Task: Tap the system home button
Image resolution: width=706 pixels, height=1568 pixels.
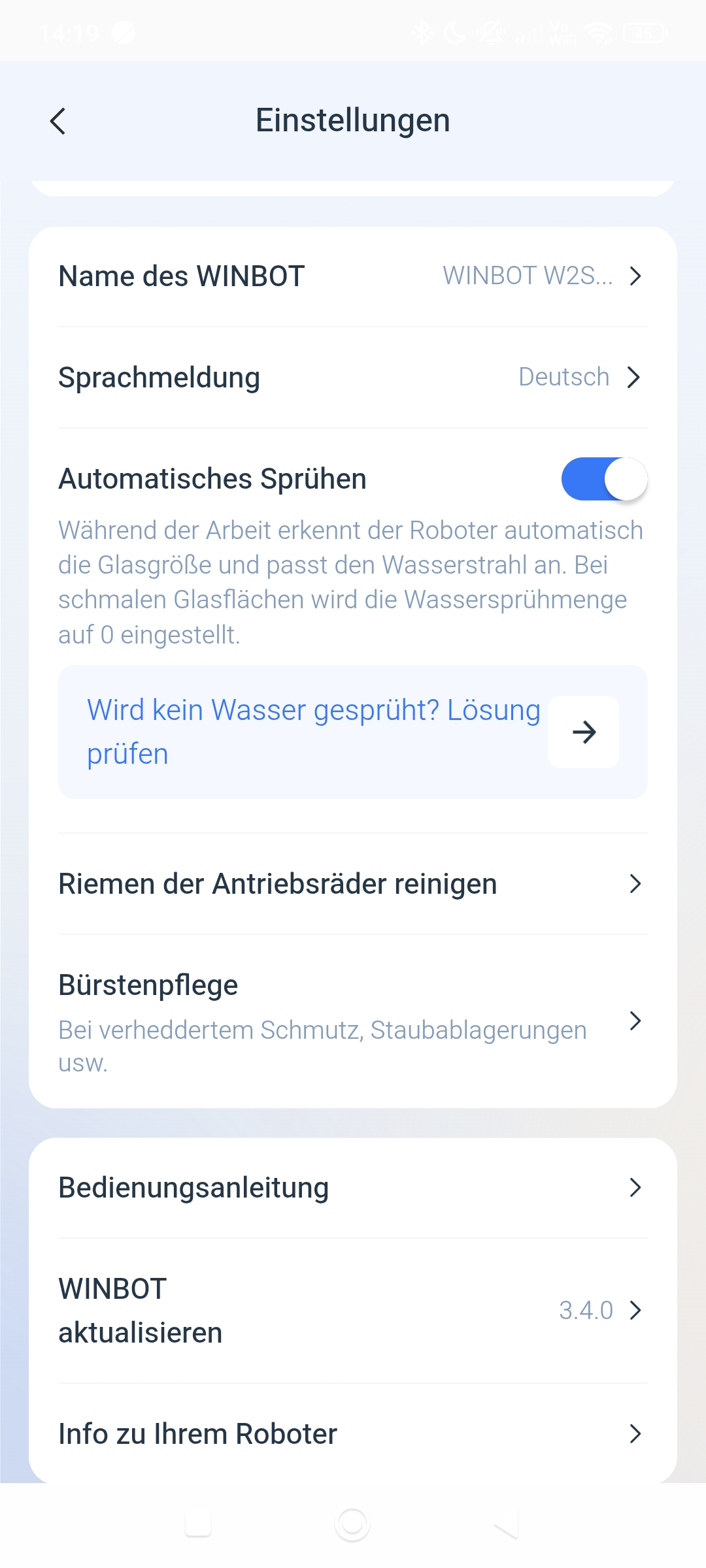Action: [x=352, y=1524]
